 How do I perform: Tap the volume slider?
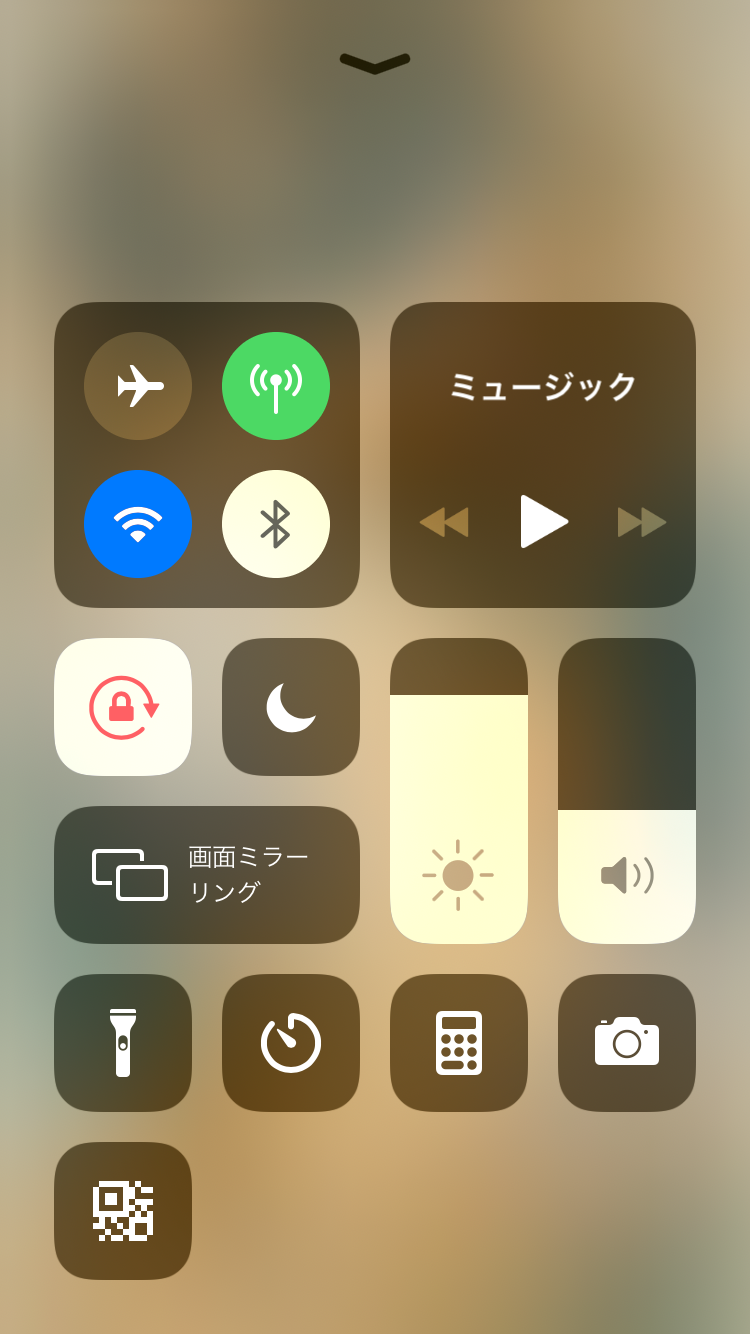pos(627,791)
